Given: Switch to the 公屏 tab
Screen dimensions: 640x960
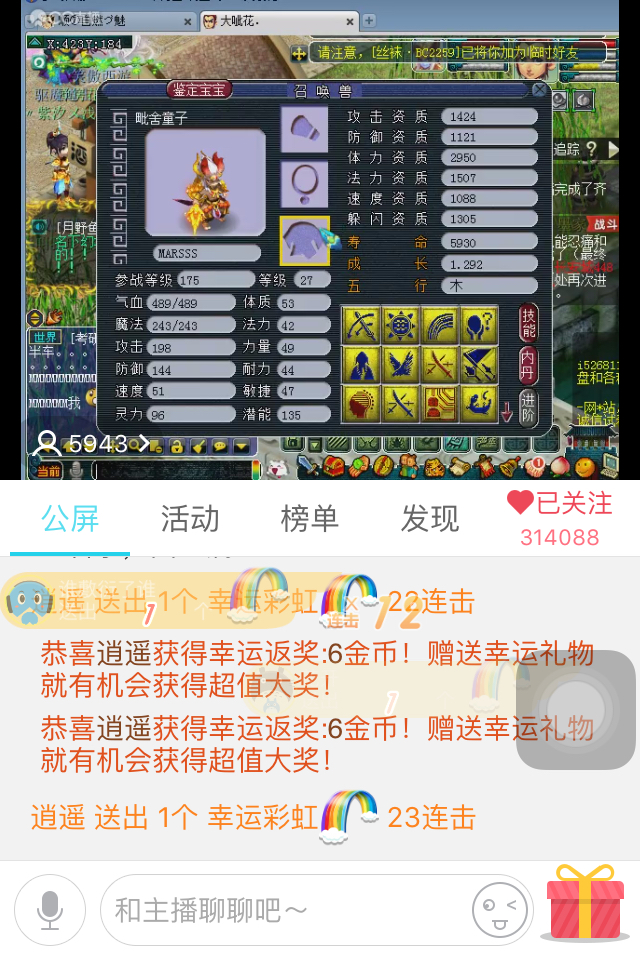Looking at the screenshot, I should (x=70, y=518).
